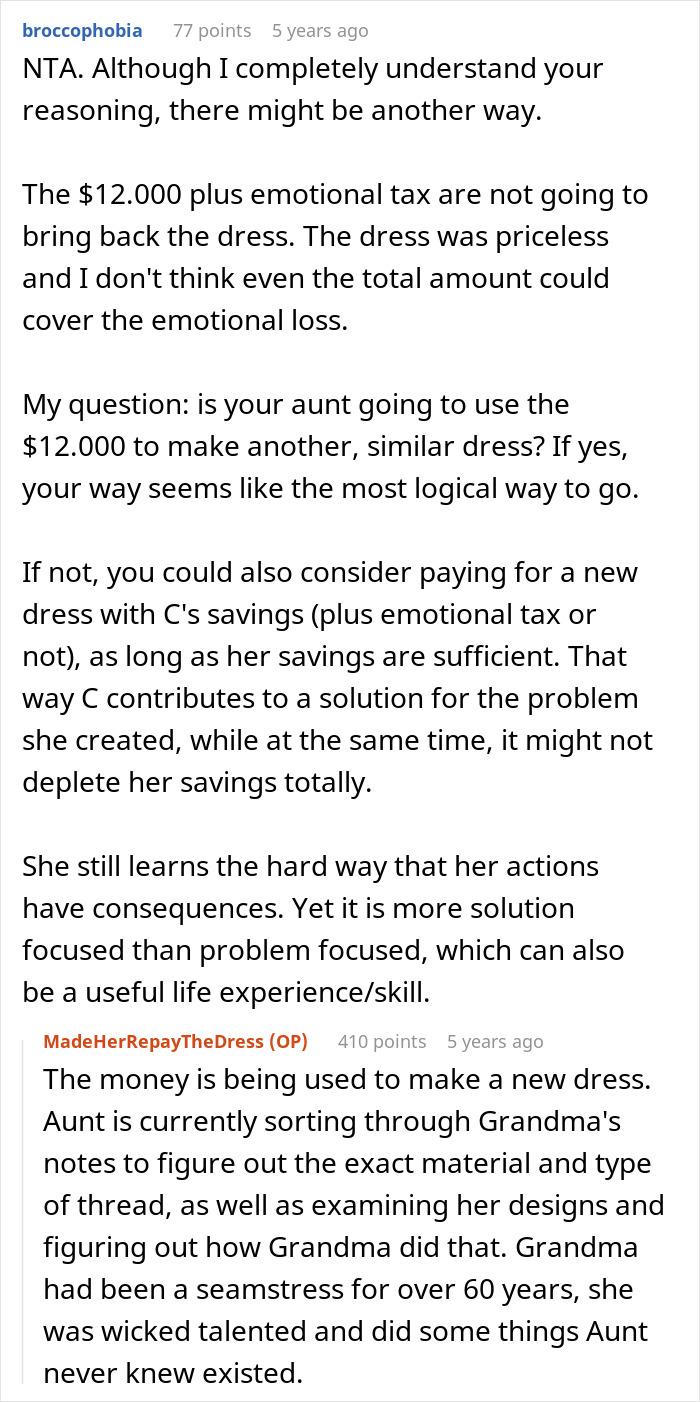Open broccophobia's user profile

click(x=82, y=31)
